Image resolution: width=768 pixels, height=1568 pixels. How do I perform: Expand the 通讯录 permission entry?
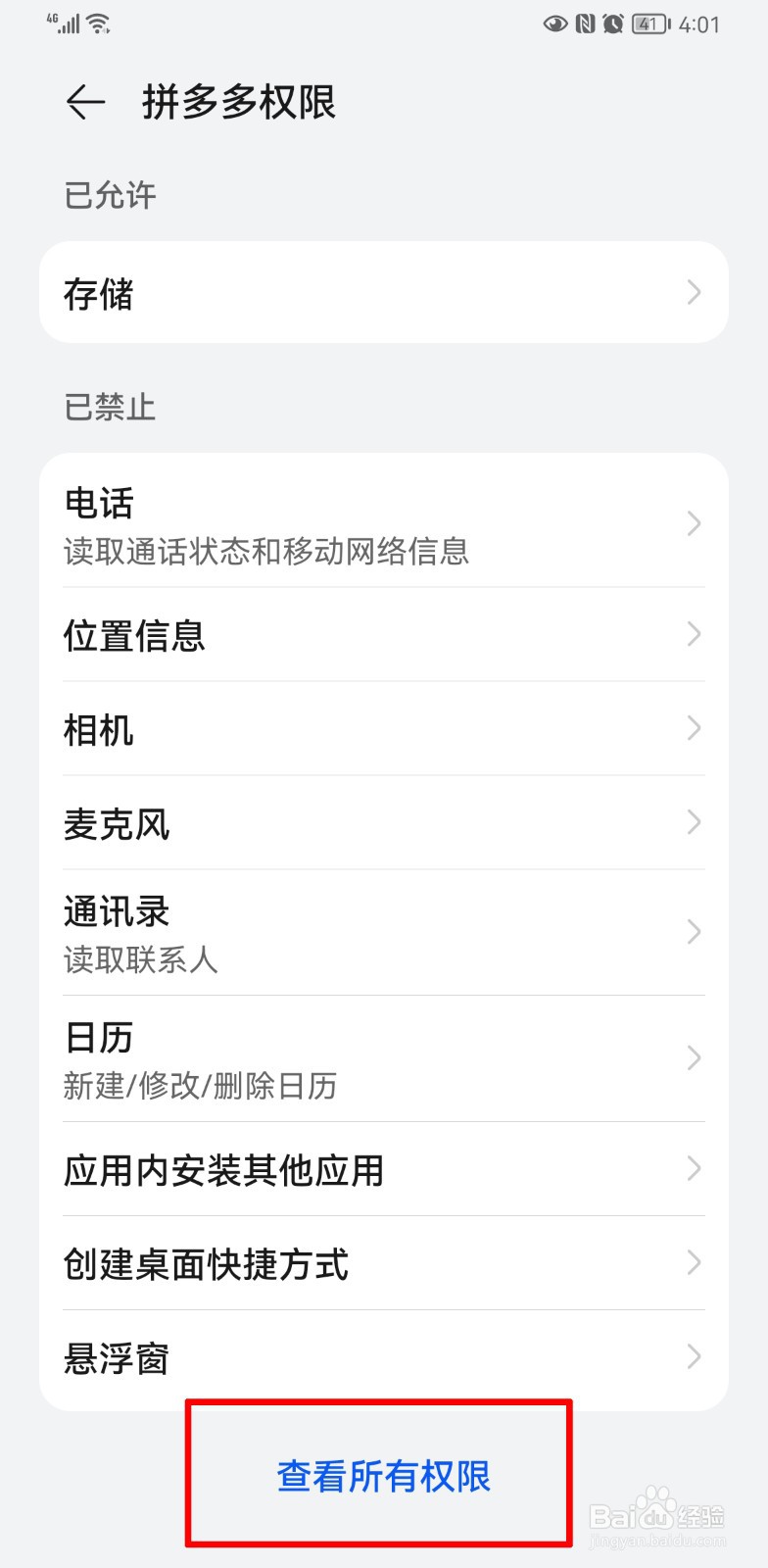click(382, 931)
